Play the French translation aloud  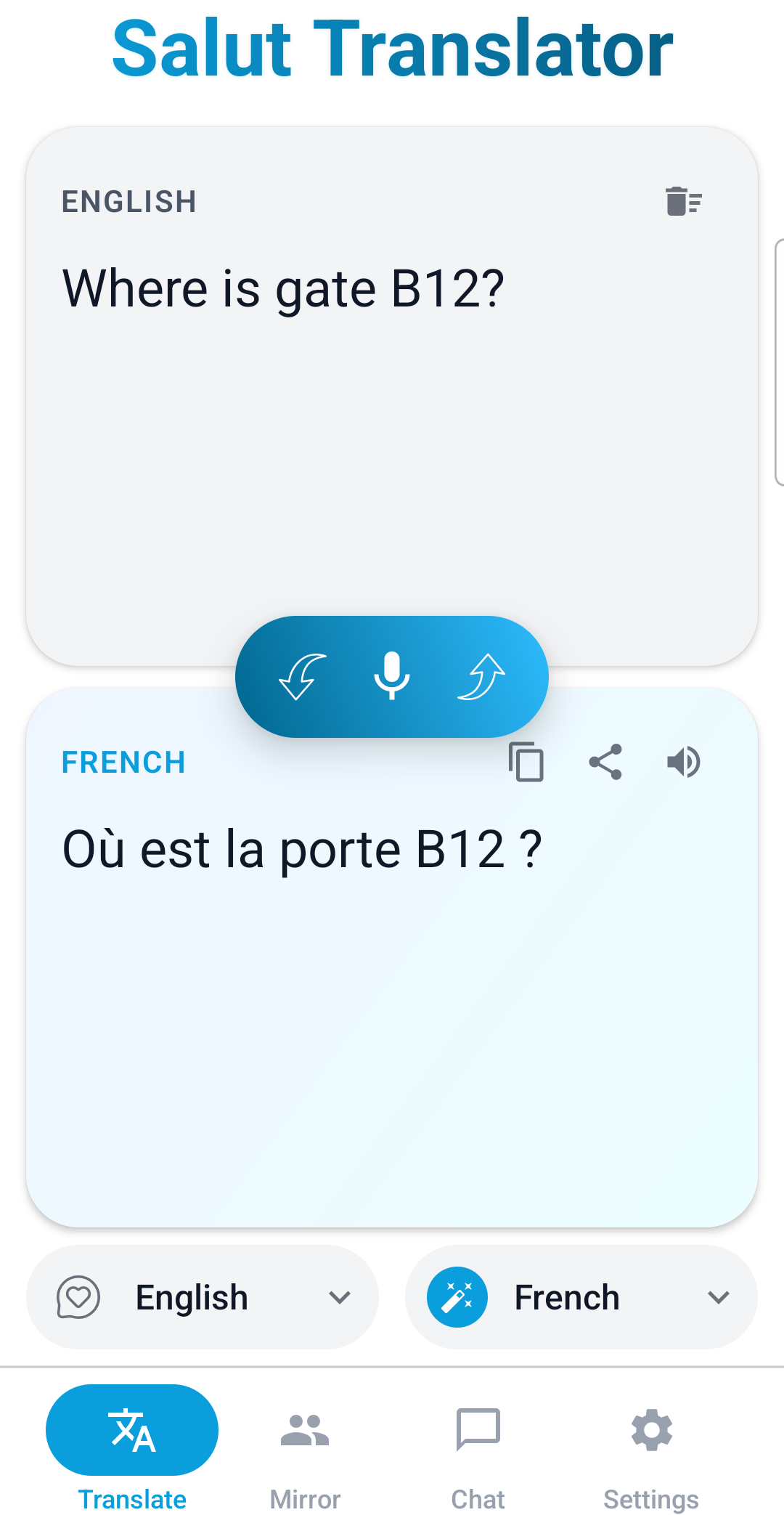coord(682,761)
